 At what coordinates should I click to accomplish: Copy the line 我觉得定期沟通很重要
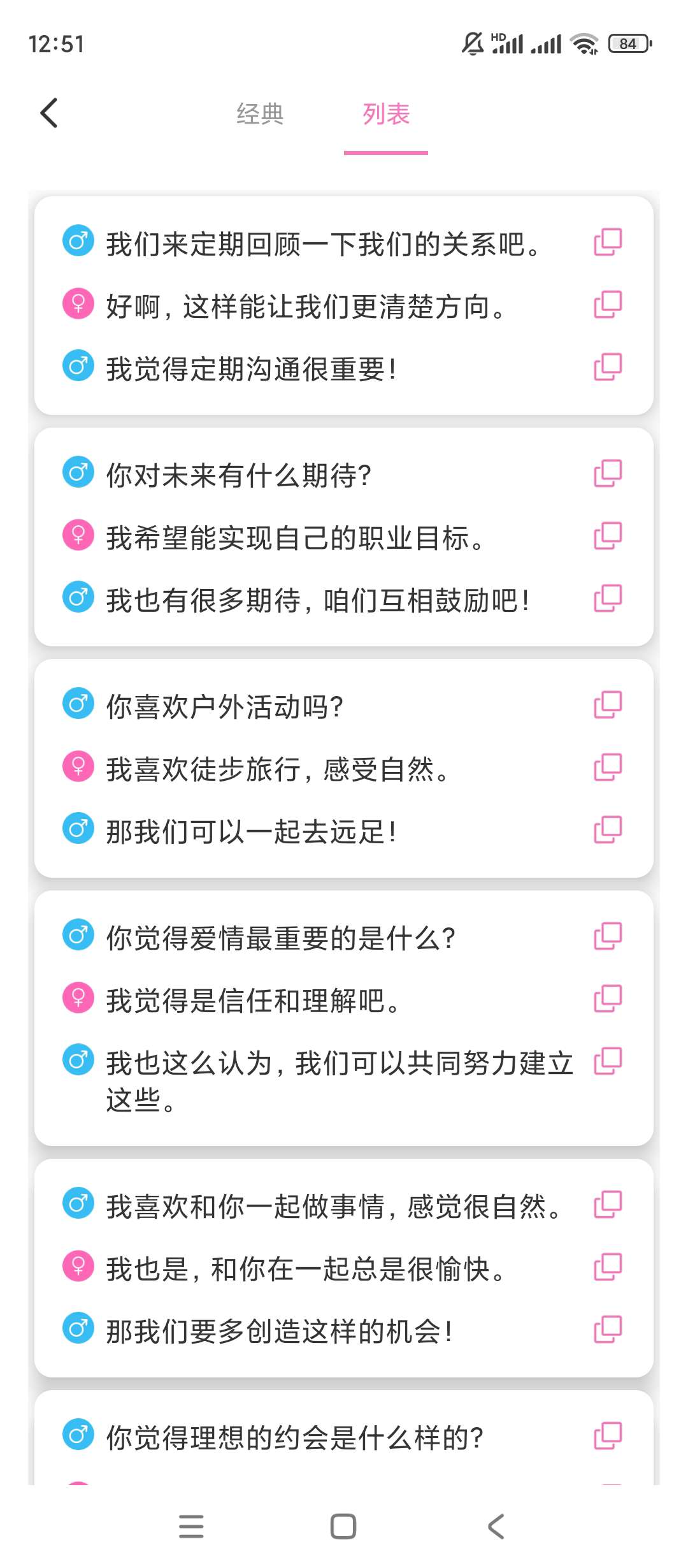(608, 367)
